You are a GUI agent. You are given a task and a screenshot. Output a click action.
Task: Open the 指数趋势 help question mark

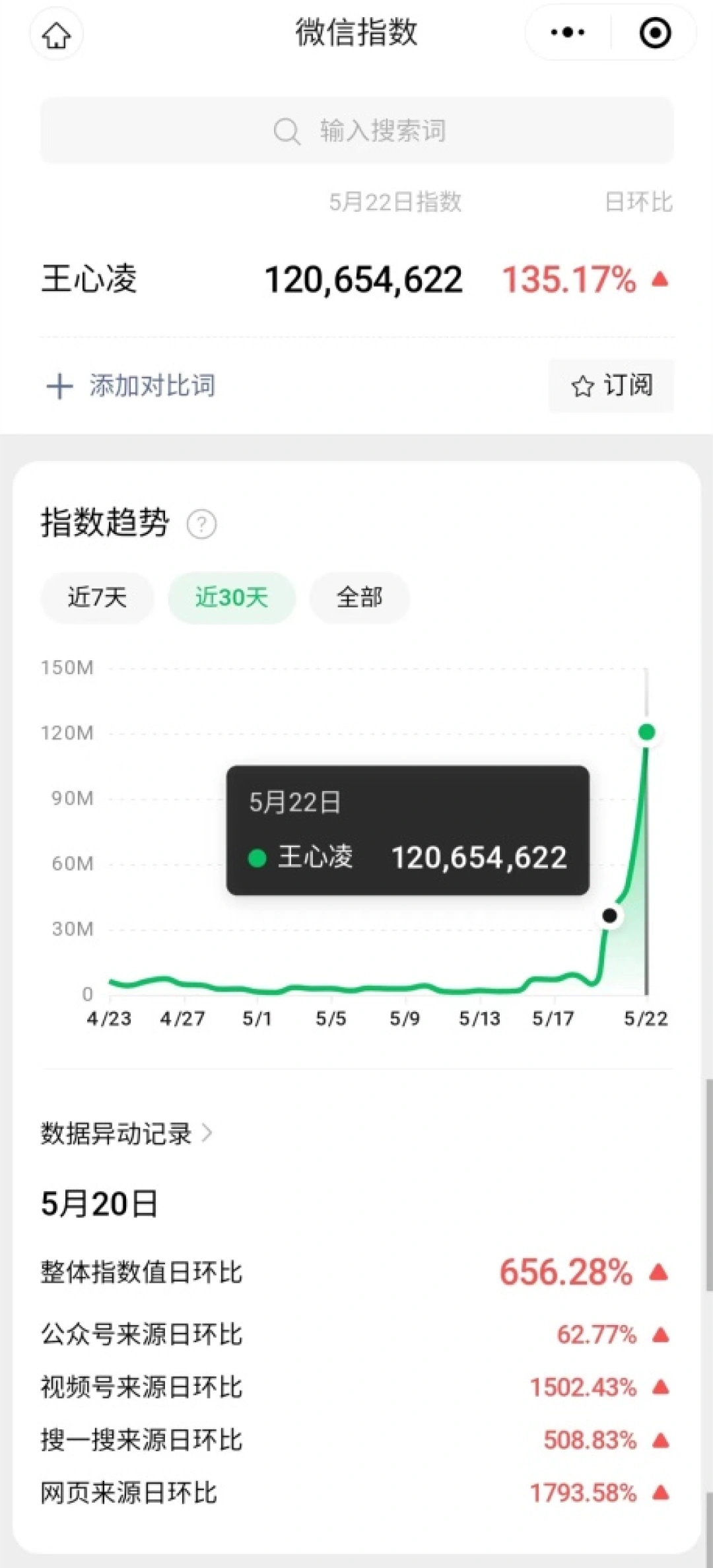(201, 524)
